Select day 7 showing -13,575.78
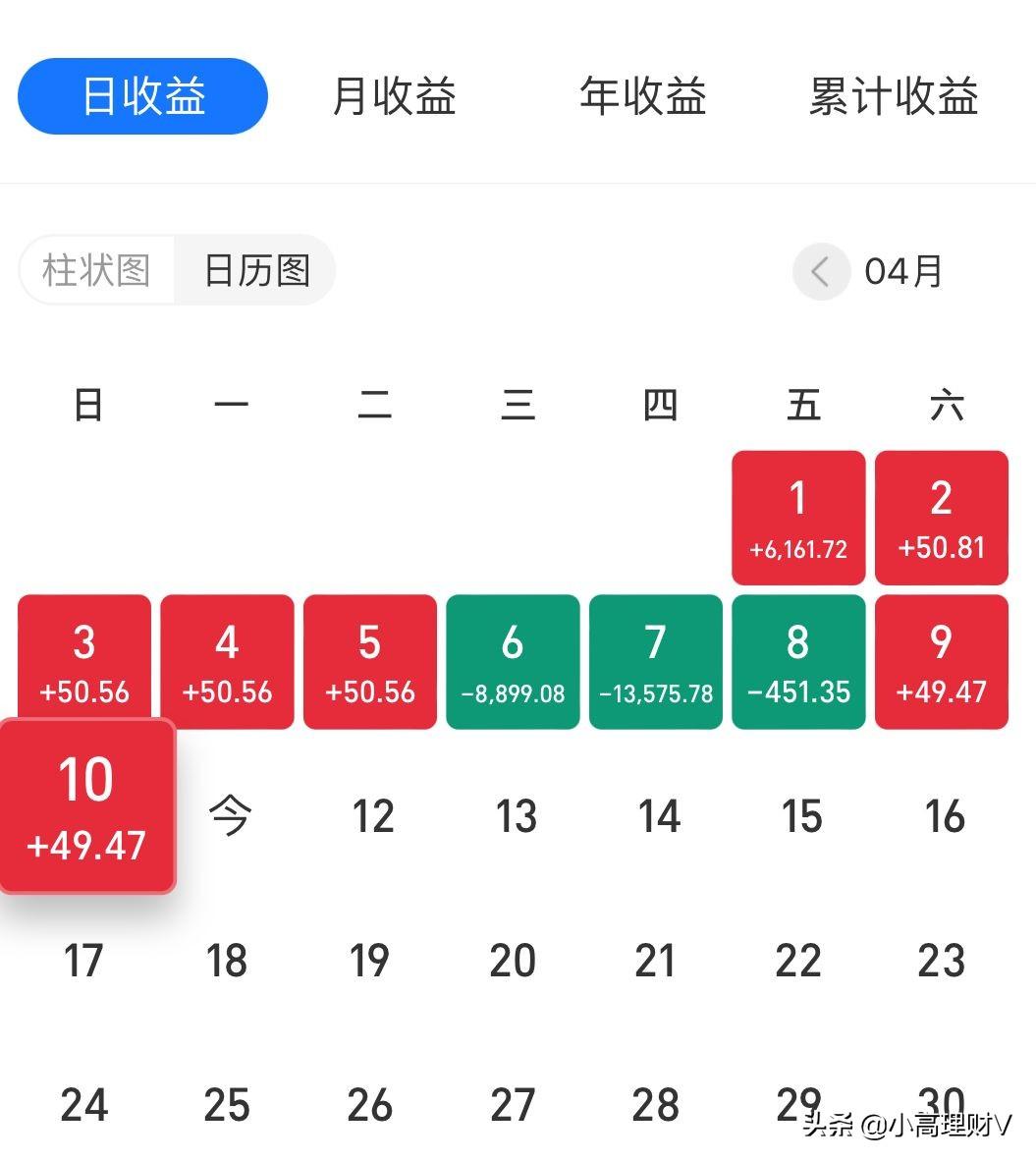The width and height of the screenshot is (1036, 1162). (656, 662)
